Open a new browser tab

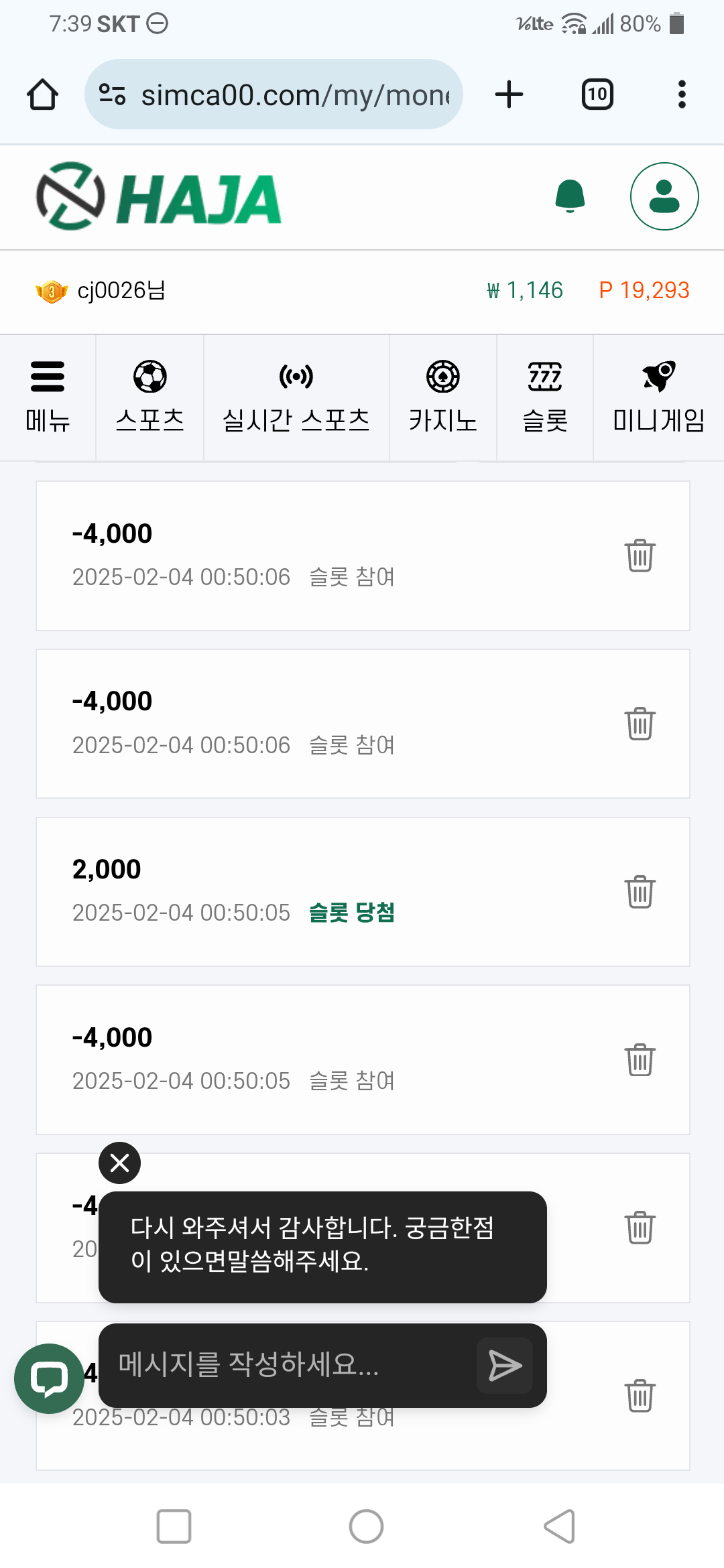point(509,94)
